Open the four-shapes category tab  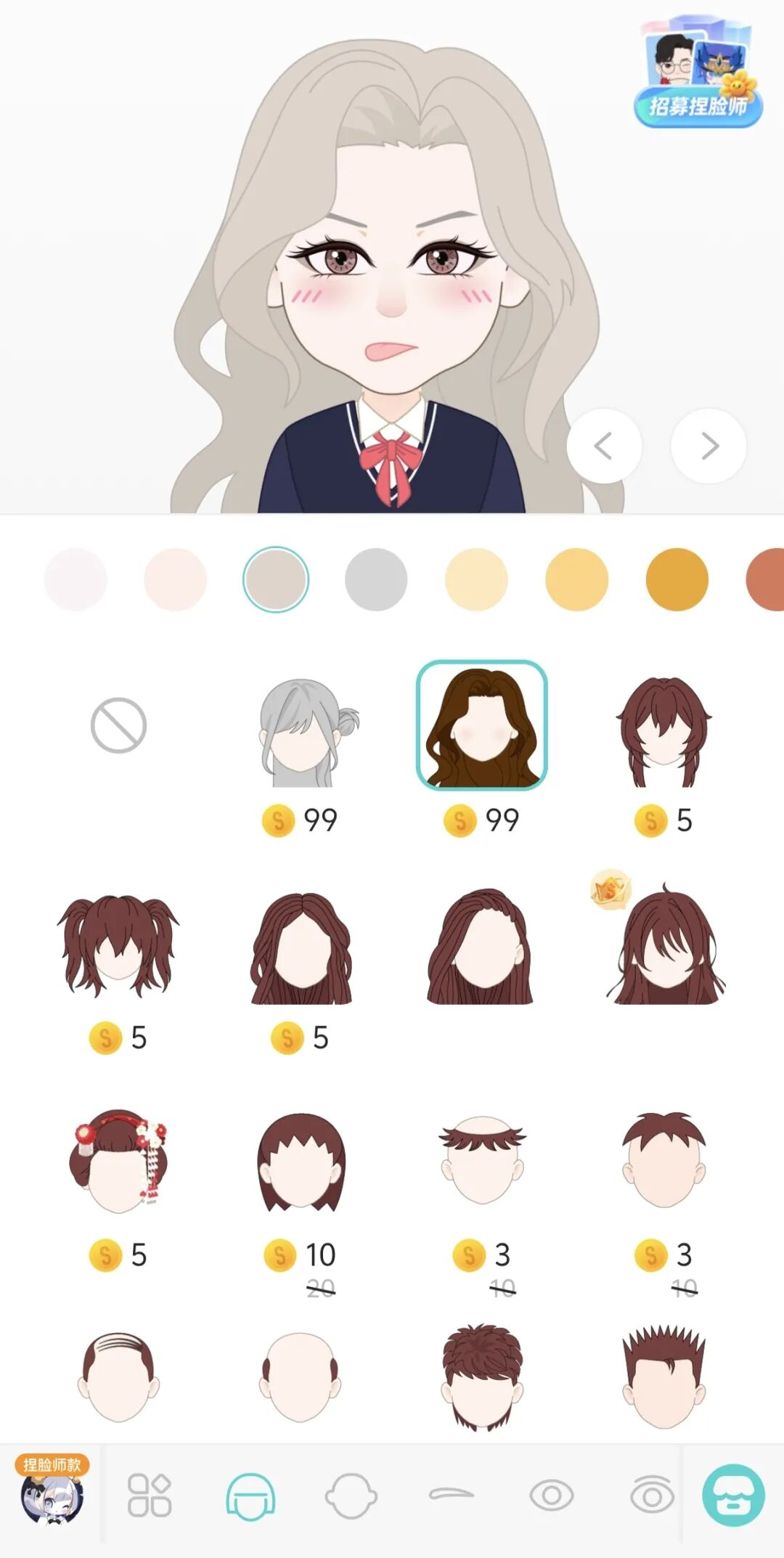(x=150, y=1497)
